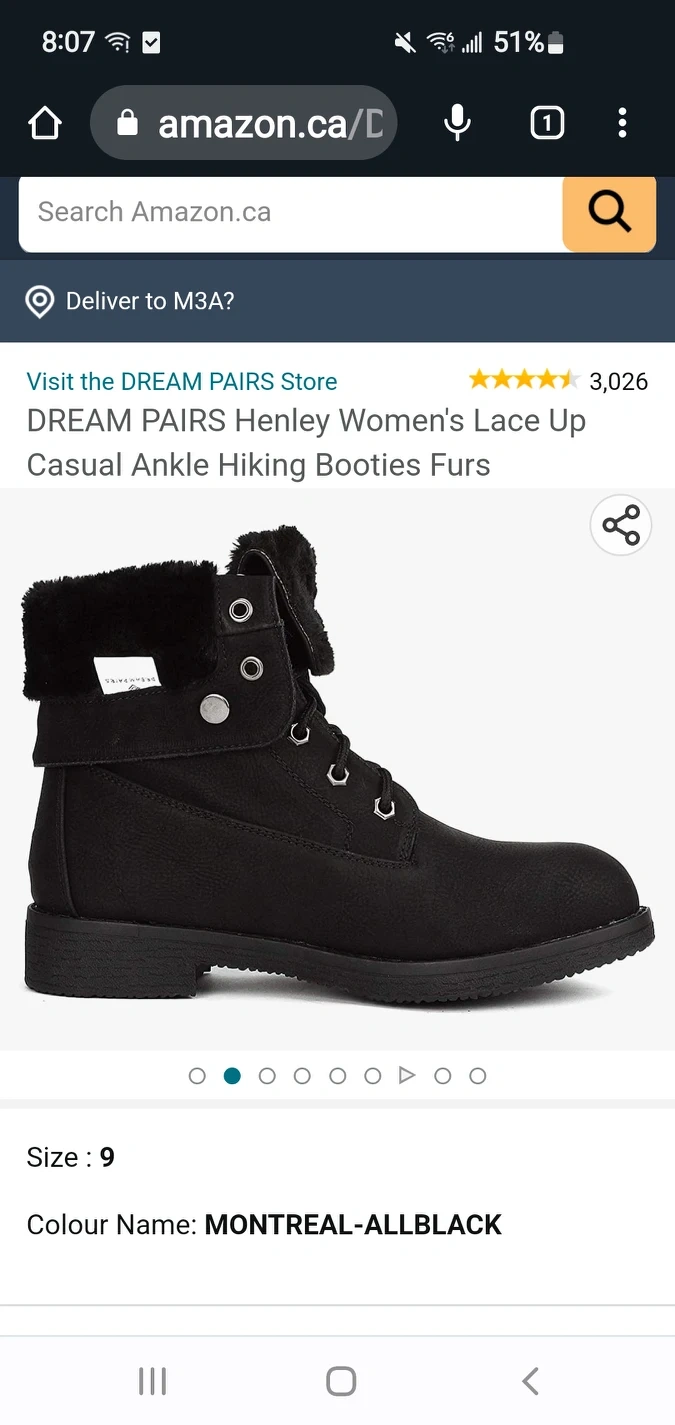Change the Deliver to M3A location
Screen dimensions: 675x1425
click(x=150, y=301)
